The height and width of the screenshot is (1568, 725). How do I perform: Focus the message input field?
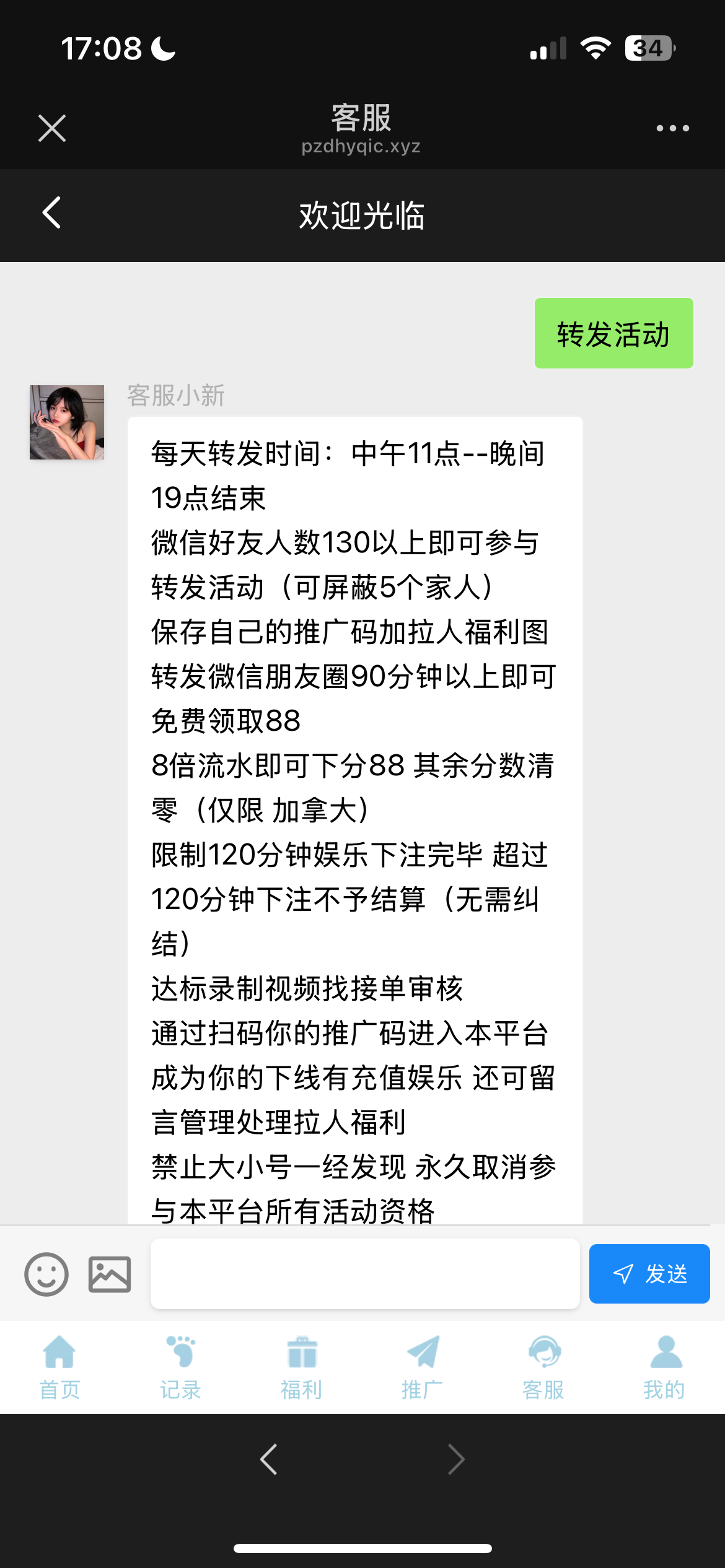365,1274
